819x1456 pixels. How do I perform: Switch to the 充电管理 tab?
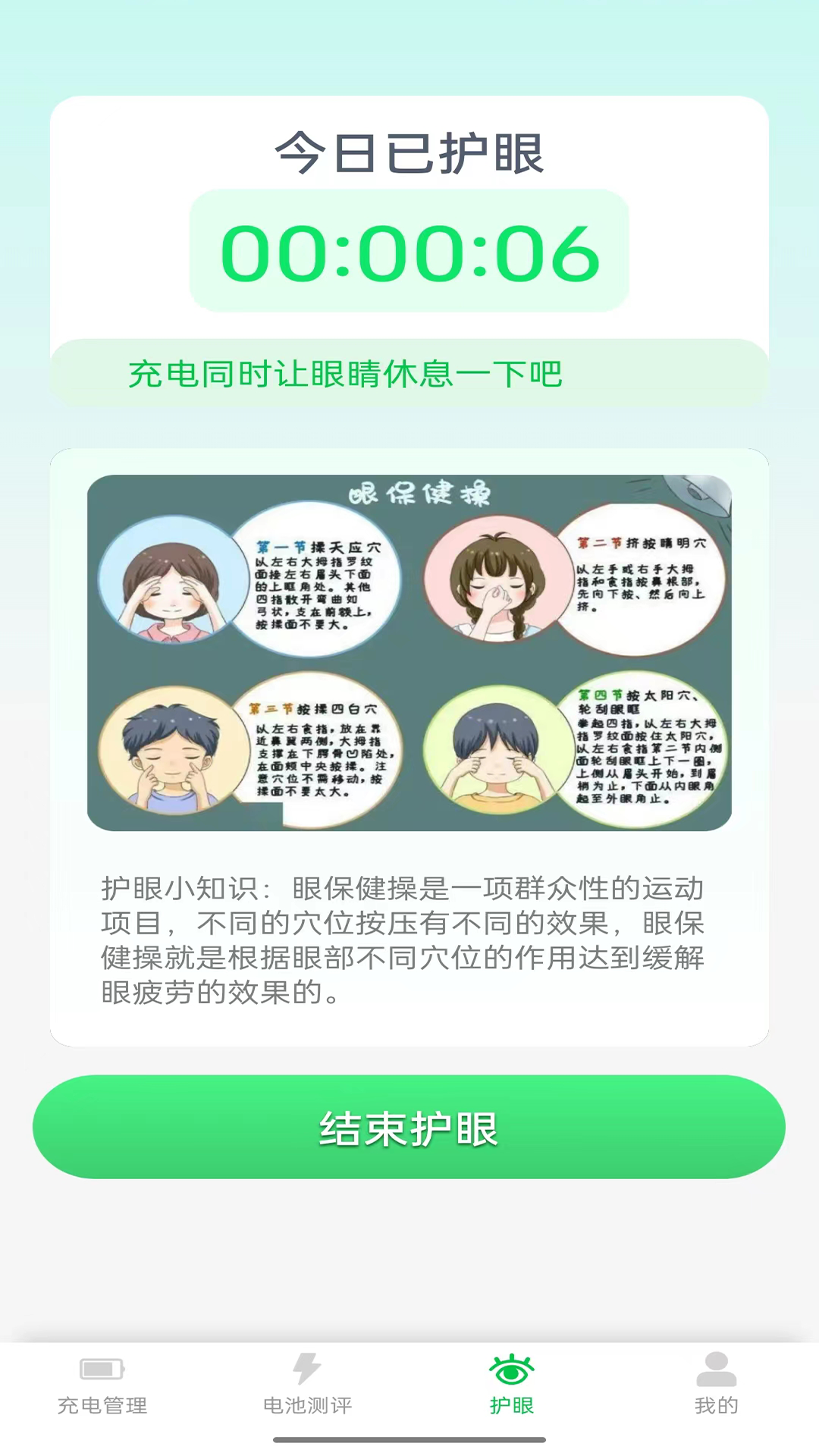pos(102,1385)
